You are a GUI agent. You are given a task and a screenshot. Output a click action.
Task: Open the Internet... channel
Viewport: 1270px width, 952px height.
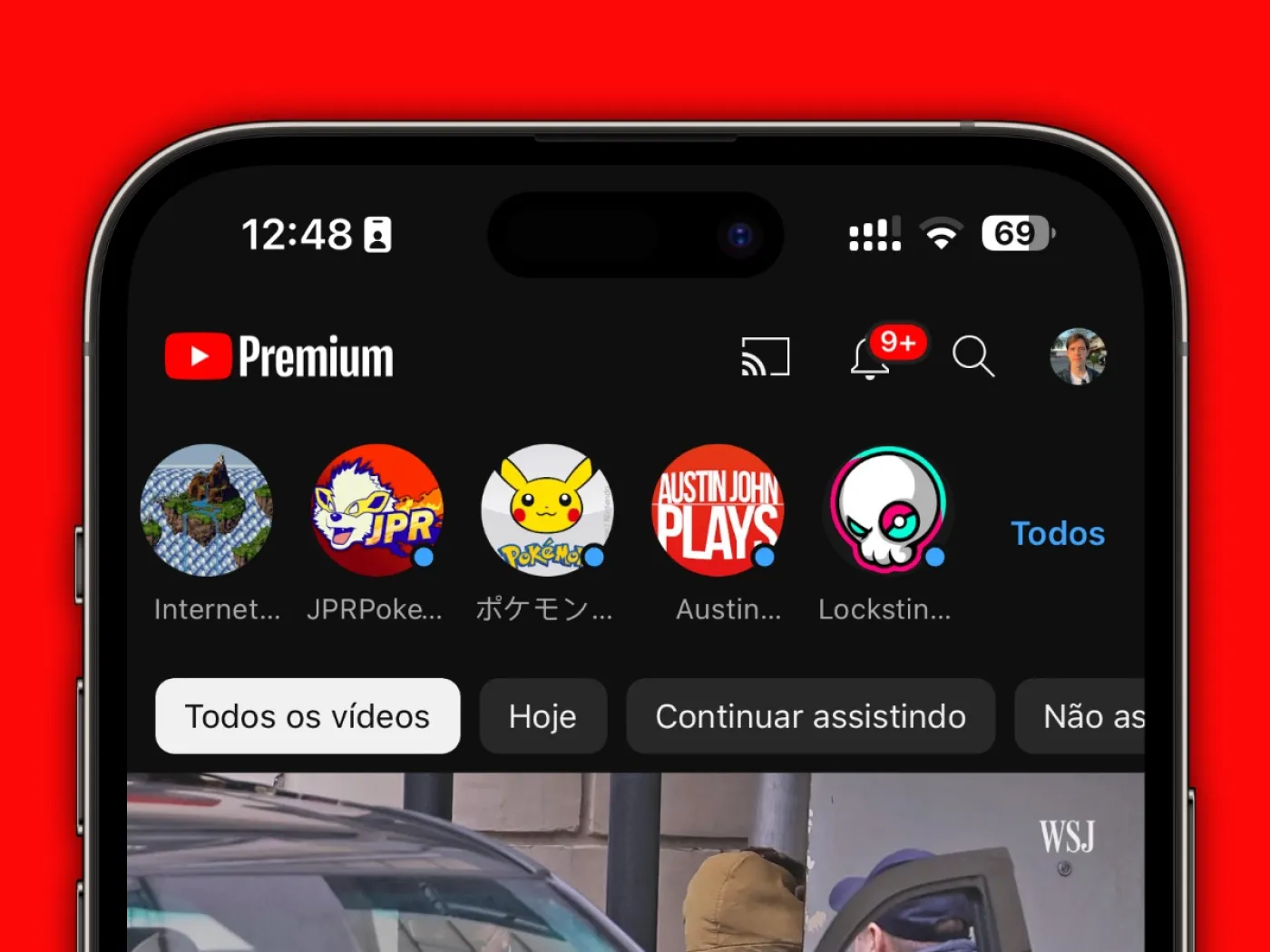coord(206,510)
